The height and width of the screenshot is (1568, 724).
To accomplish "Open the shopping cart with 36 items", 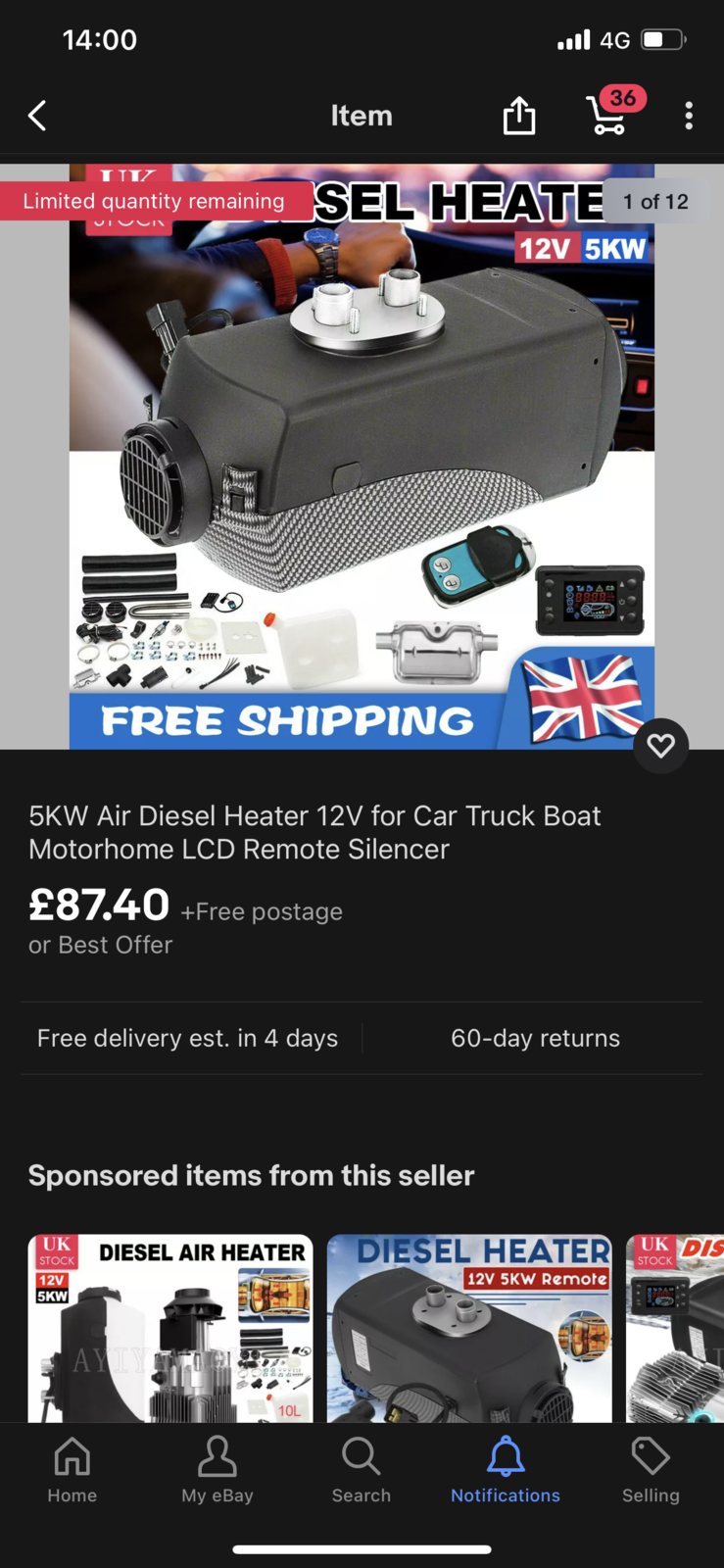I will [607, 115].
